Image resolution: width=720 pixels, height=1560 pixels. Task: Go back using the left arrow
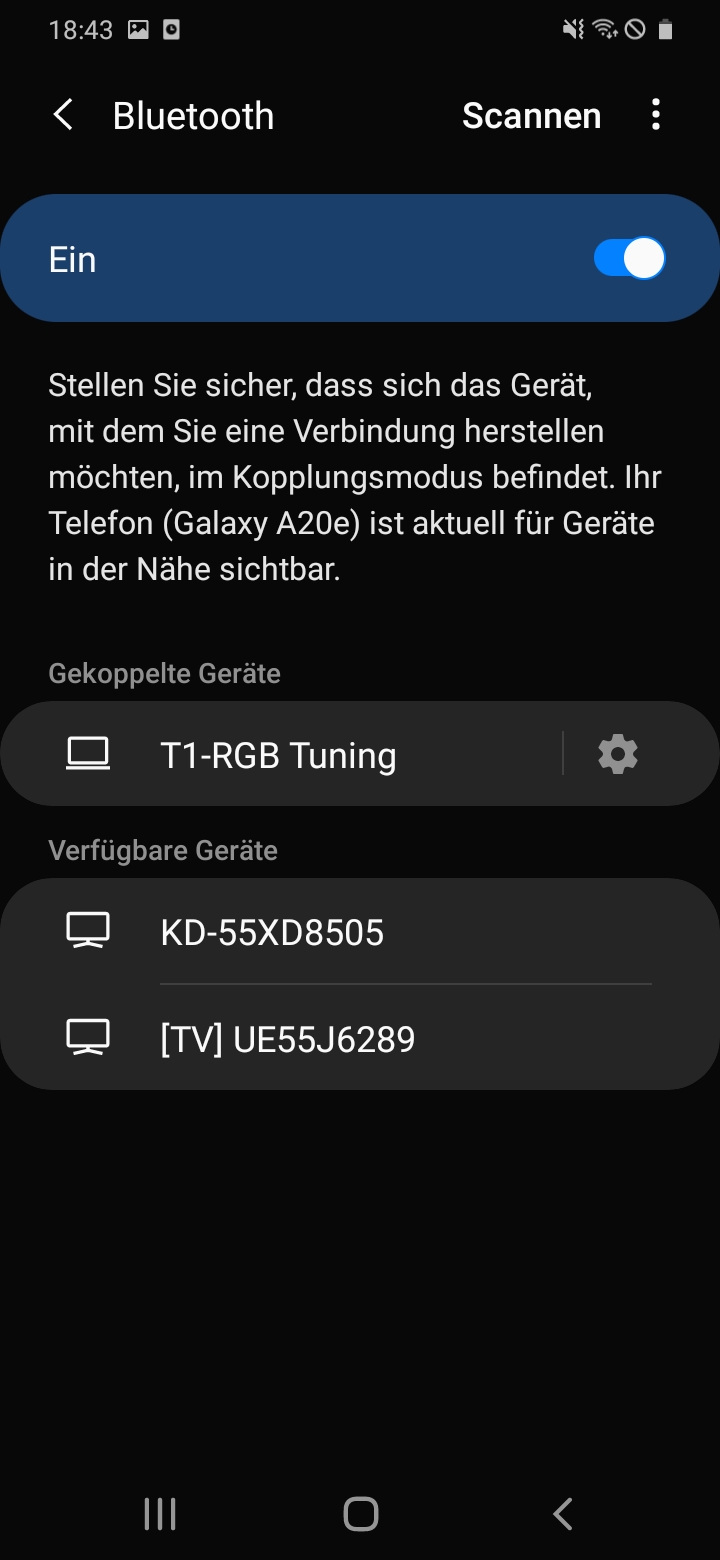coord(62,115)
